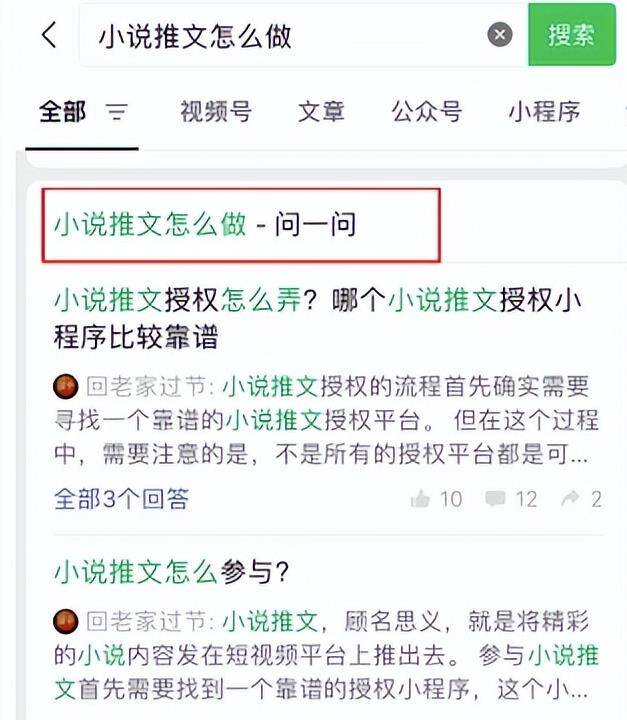
Task: View 全部3个回答
Action: tap(121, 498)
